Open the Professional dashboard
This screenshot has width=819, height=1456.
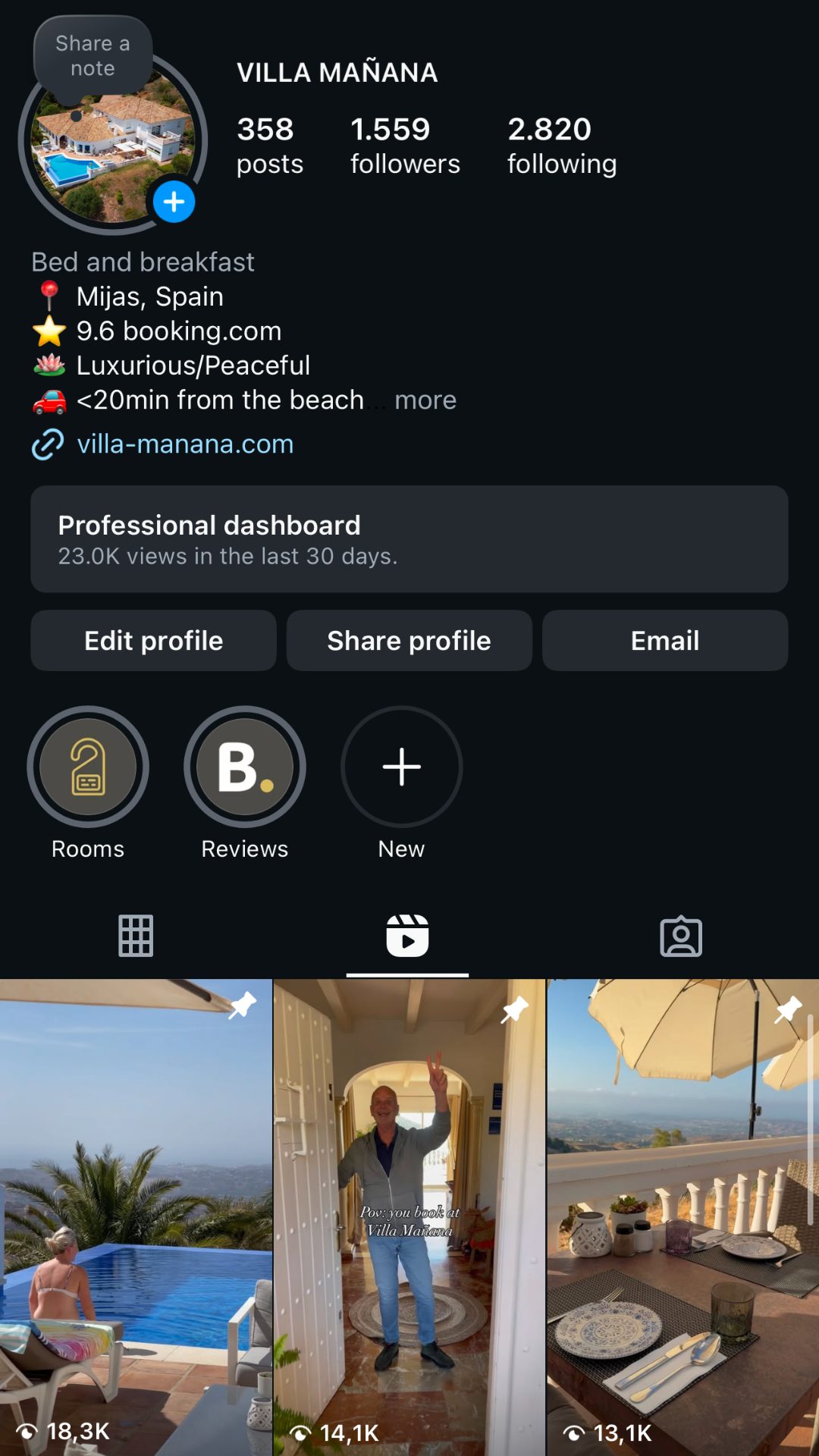coord(409,539)
